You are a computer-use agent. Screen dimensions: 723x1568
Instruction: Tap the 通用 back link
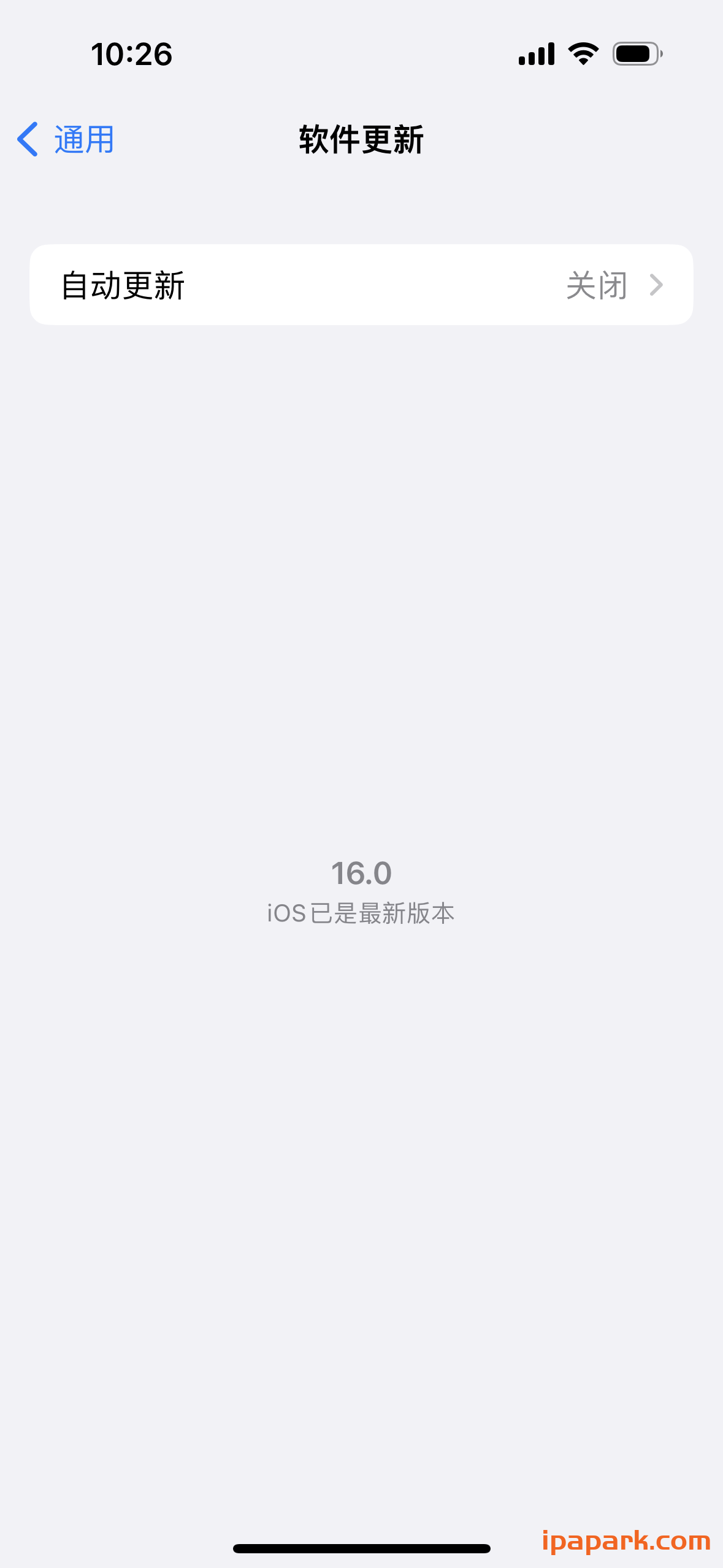pyautogui.click(x=82, y=139)
